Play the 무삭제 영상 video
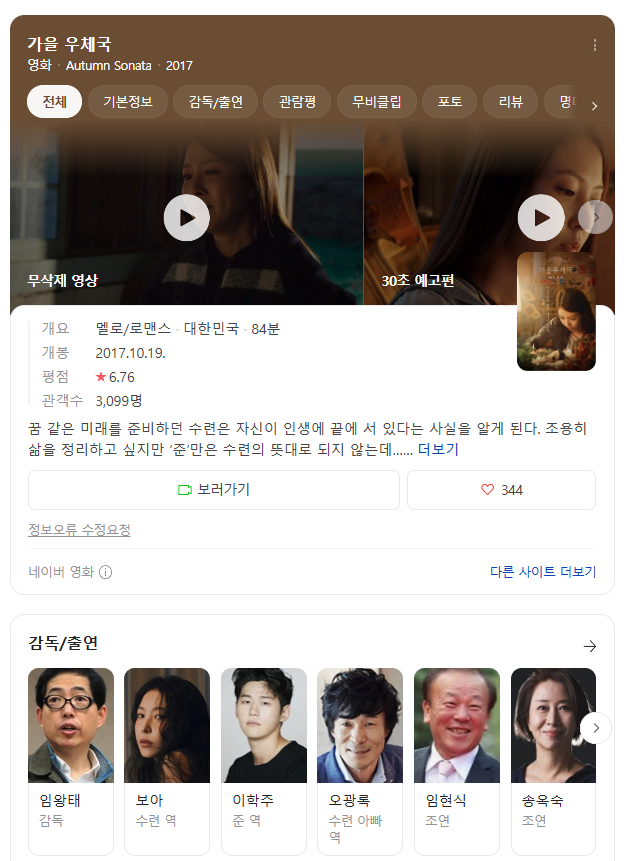The height and width of the screenshot is (861, 628). pyautogui.click(x=187, y=217)
